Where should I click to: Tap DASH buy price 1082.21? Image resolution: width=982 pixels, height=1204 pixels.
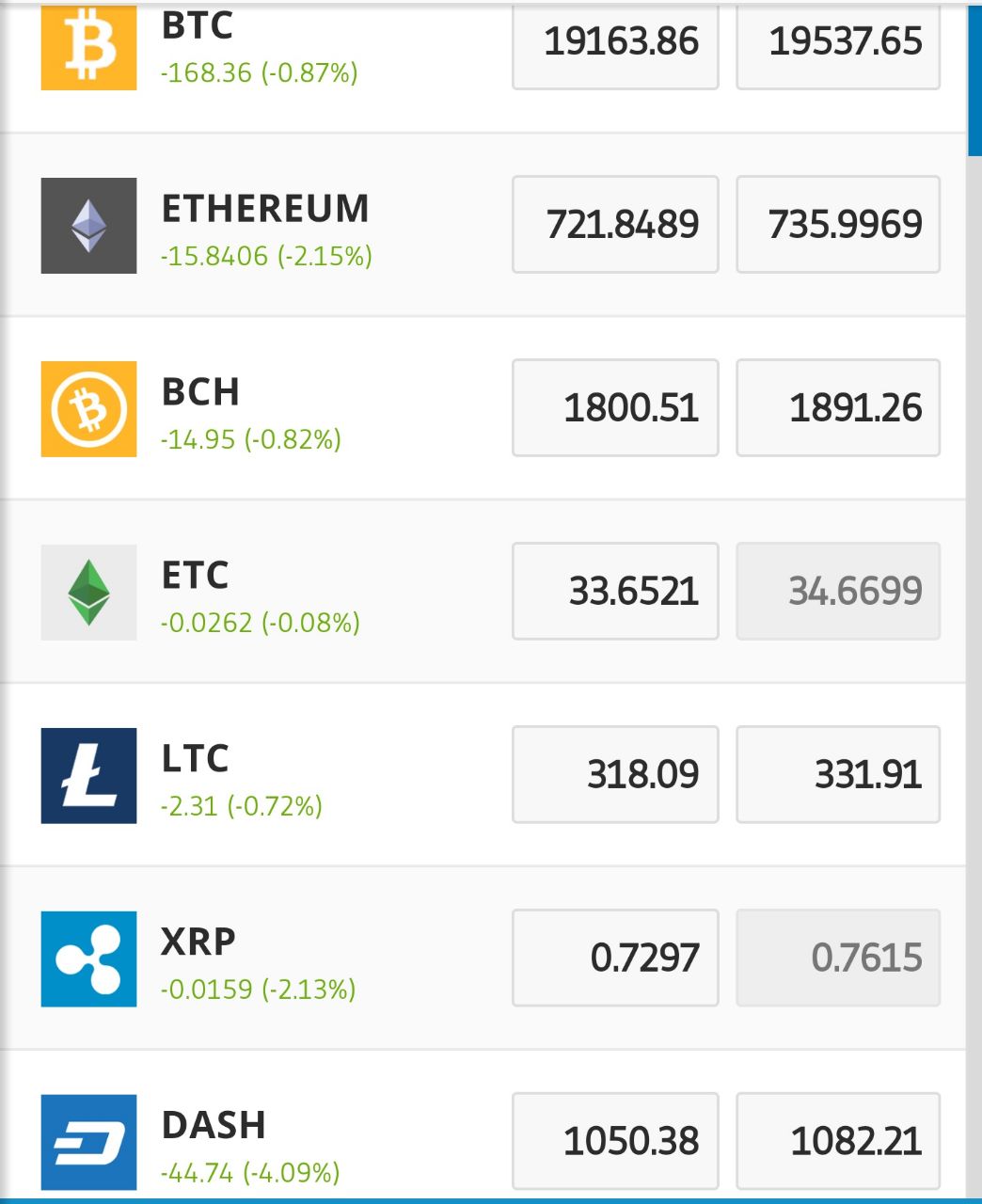coord(838,1142)
